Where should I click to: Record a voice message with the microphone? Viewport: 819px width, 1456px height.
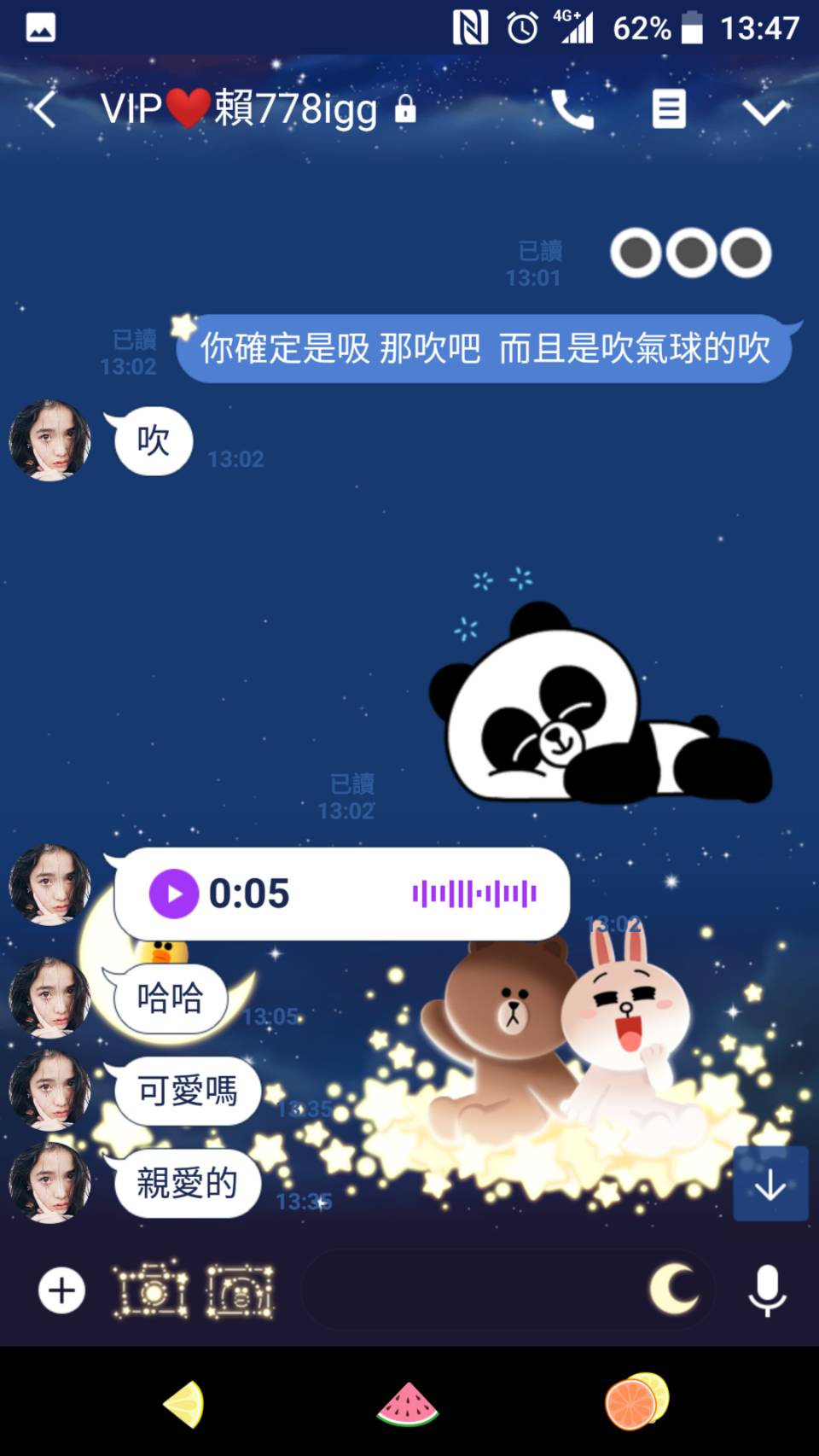pos(767,1290)
